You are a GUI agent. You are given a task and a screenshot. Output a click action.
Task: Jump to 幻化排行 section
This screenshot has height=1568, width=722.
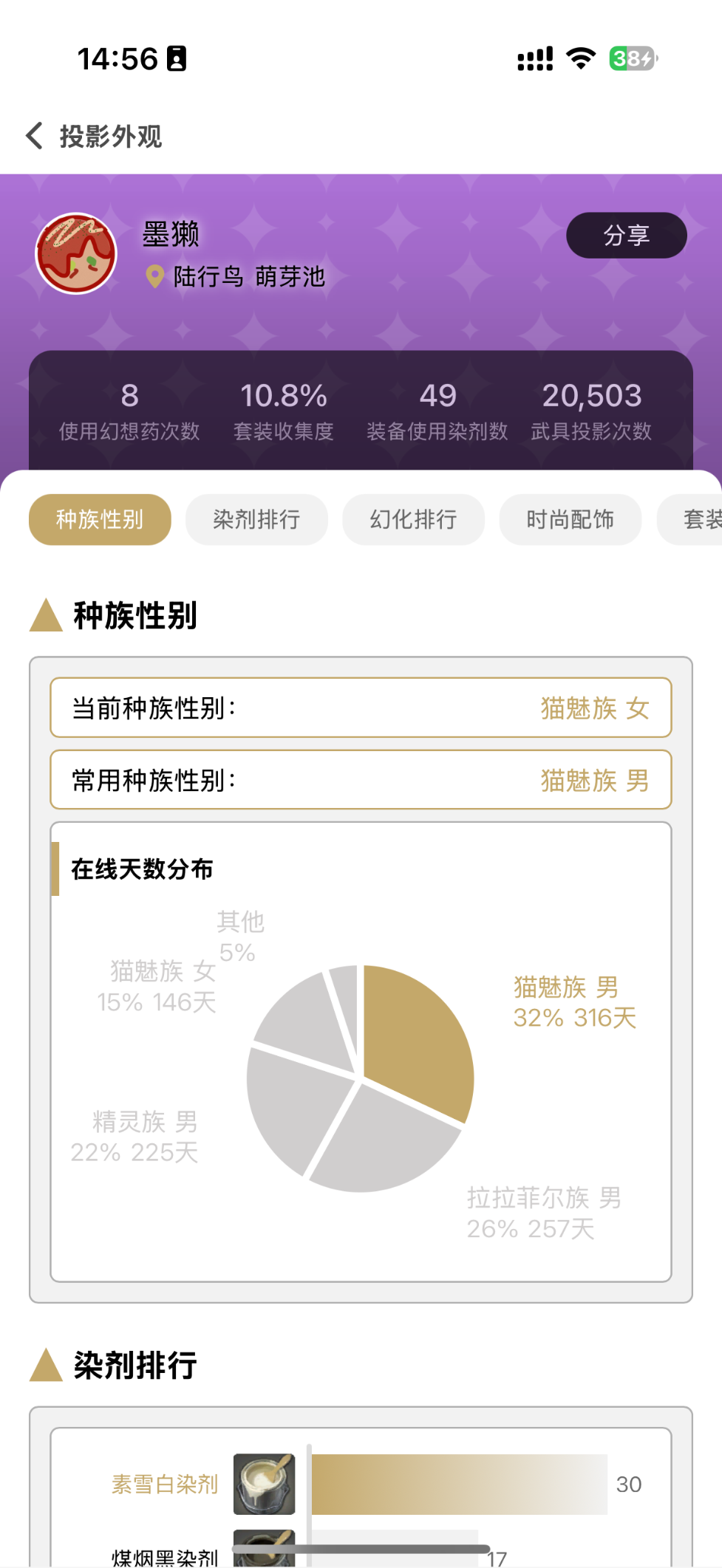pyautogui.click(x=413, y=519)
